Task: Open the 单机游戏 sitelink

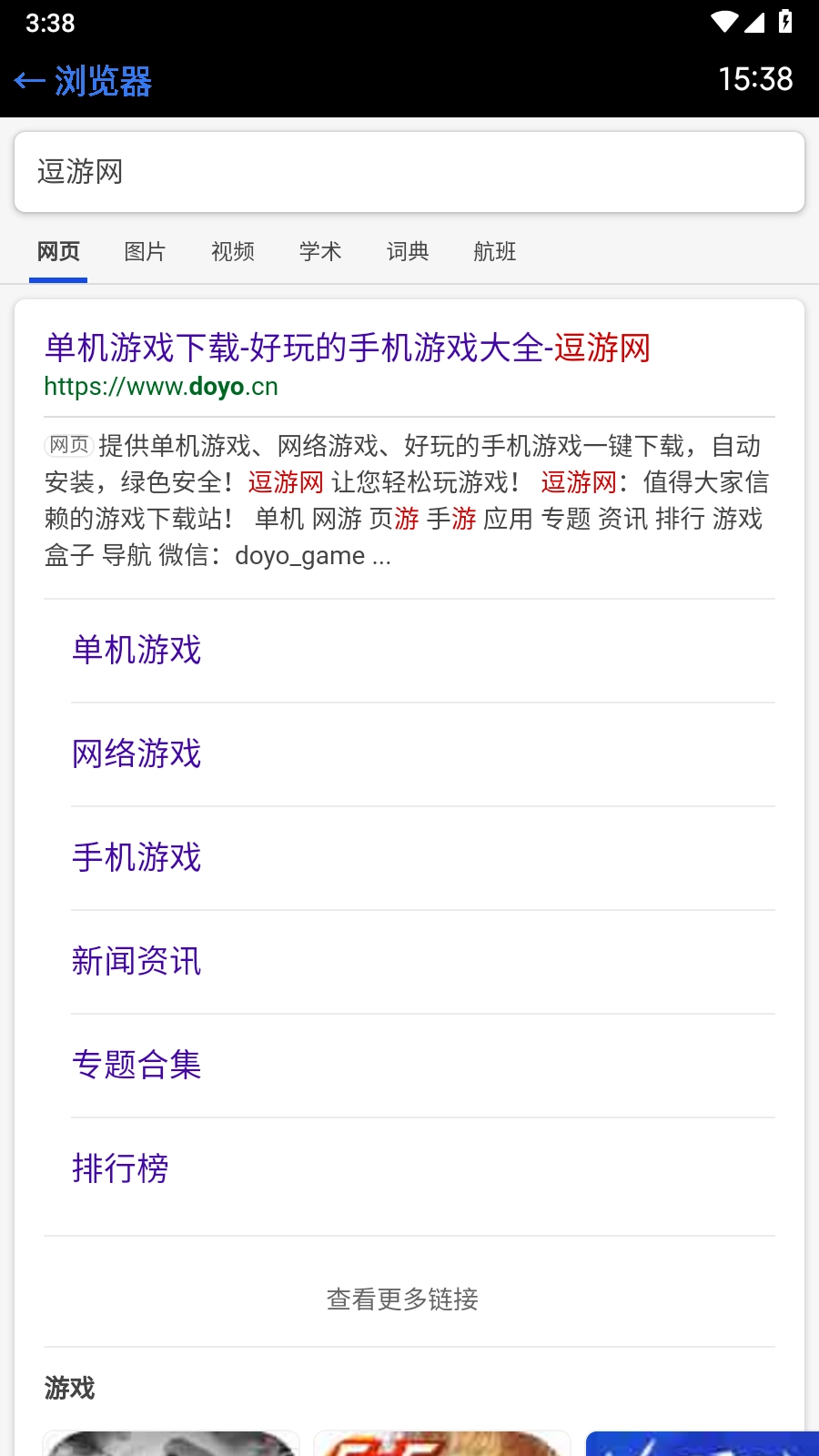Action: pyautogui.click(x=136, y=651)
